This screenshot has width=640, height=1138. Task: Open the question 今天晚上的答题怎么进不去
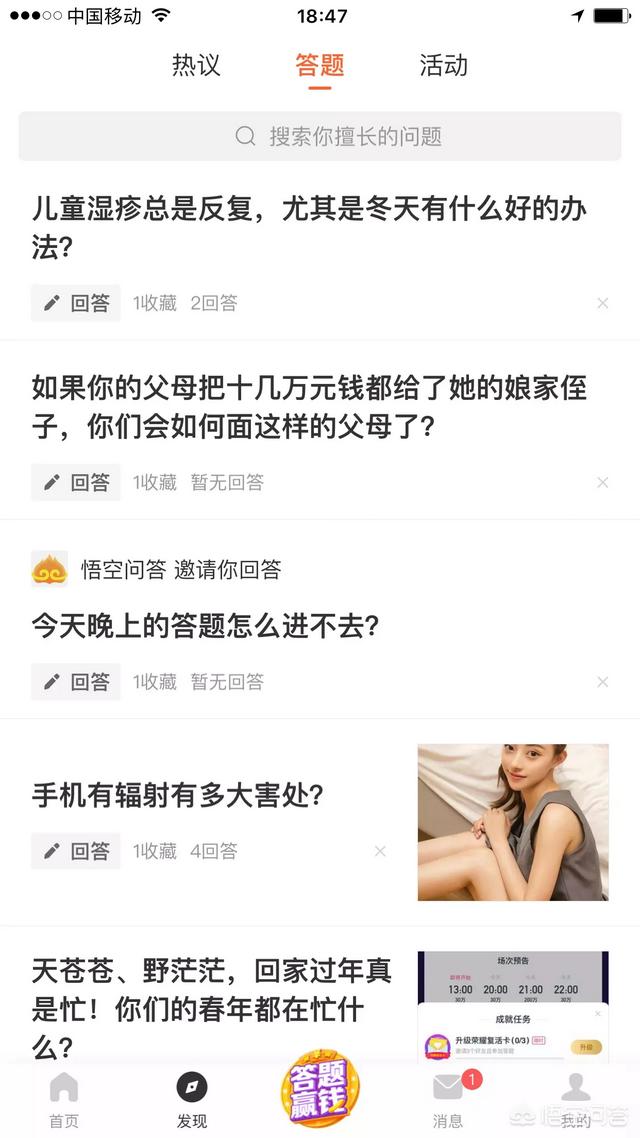205,627
